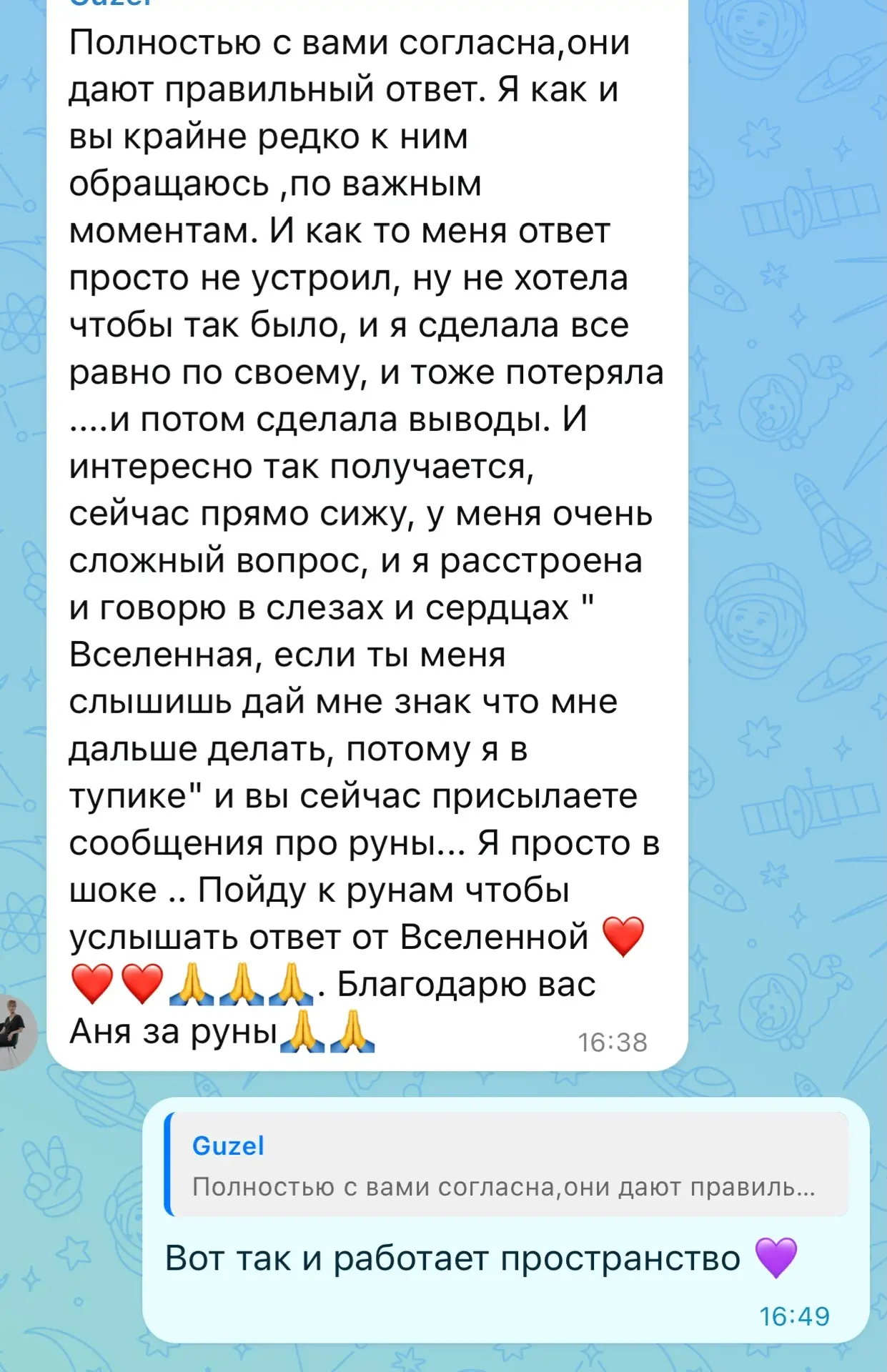Image resolution: width=887 pixels, height=1372 pixels.
Task: Jump to the quoted Guzel message
Action: (506, 1165)
